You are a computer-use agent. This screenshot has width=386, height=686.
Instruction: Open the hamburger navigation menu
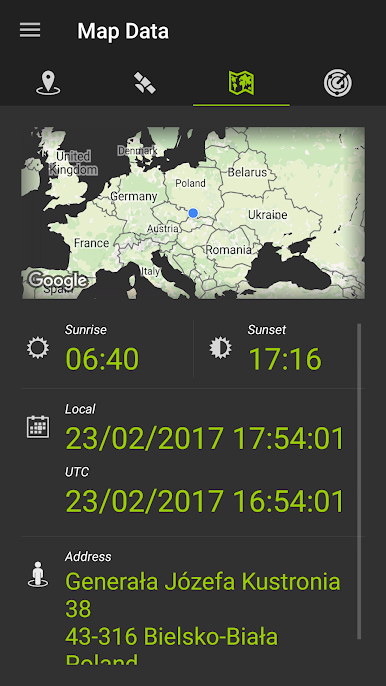[x=30, y=31]
